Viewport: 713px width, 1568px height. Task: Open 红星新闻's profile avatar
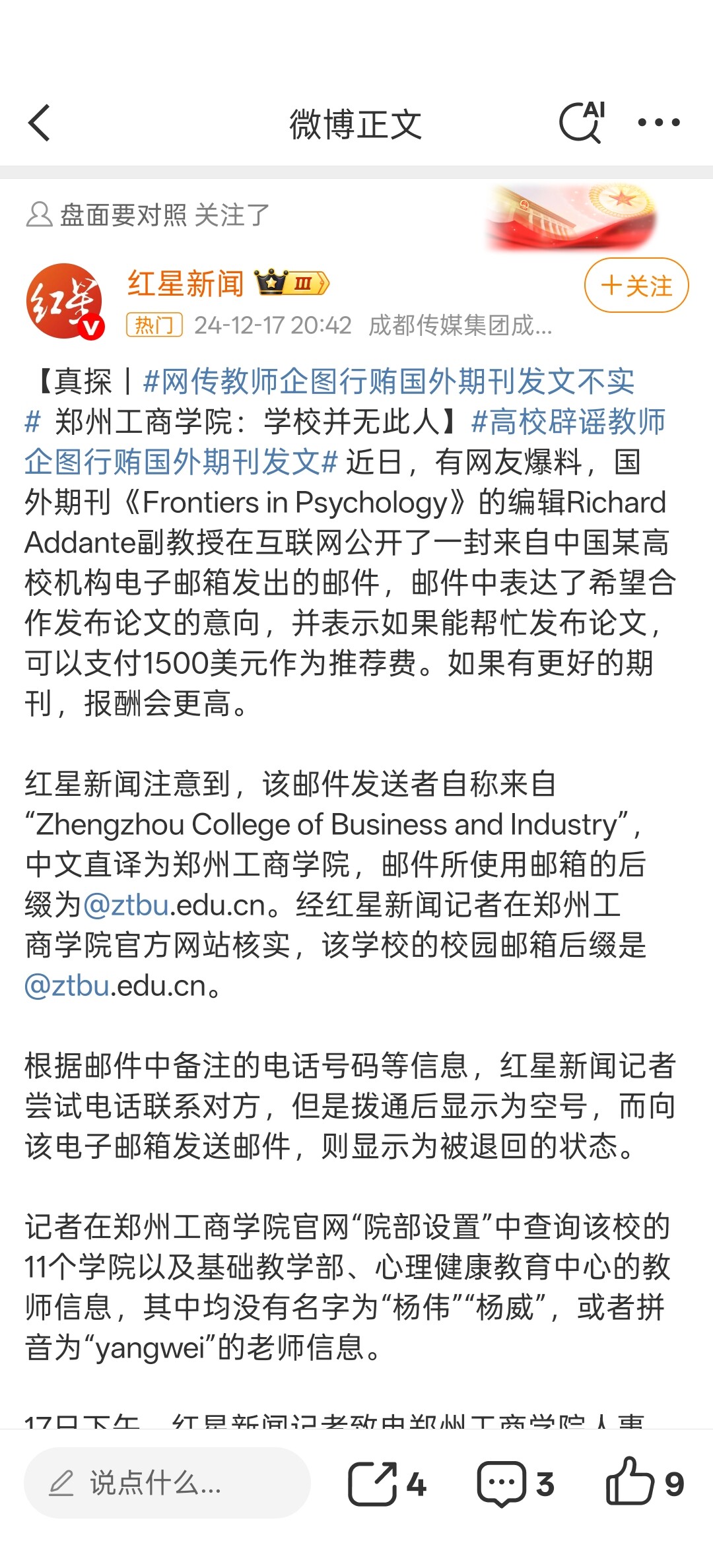click(x=65, y=301)
